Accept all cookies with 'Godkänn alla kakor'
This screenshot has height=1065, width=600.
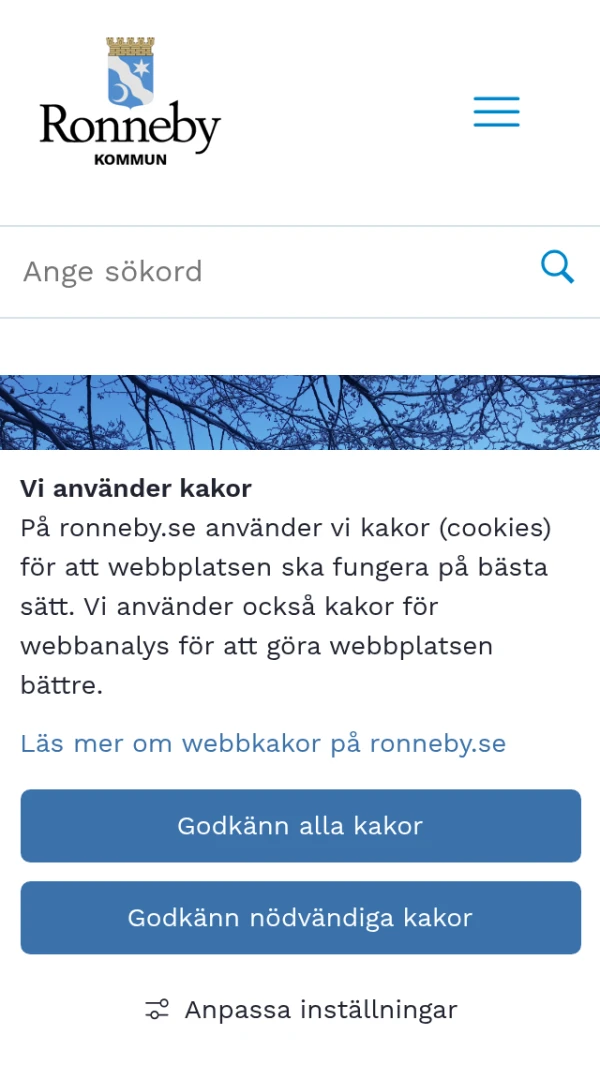point(300,826)
